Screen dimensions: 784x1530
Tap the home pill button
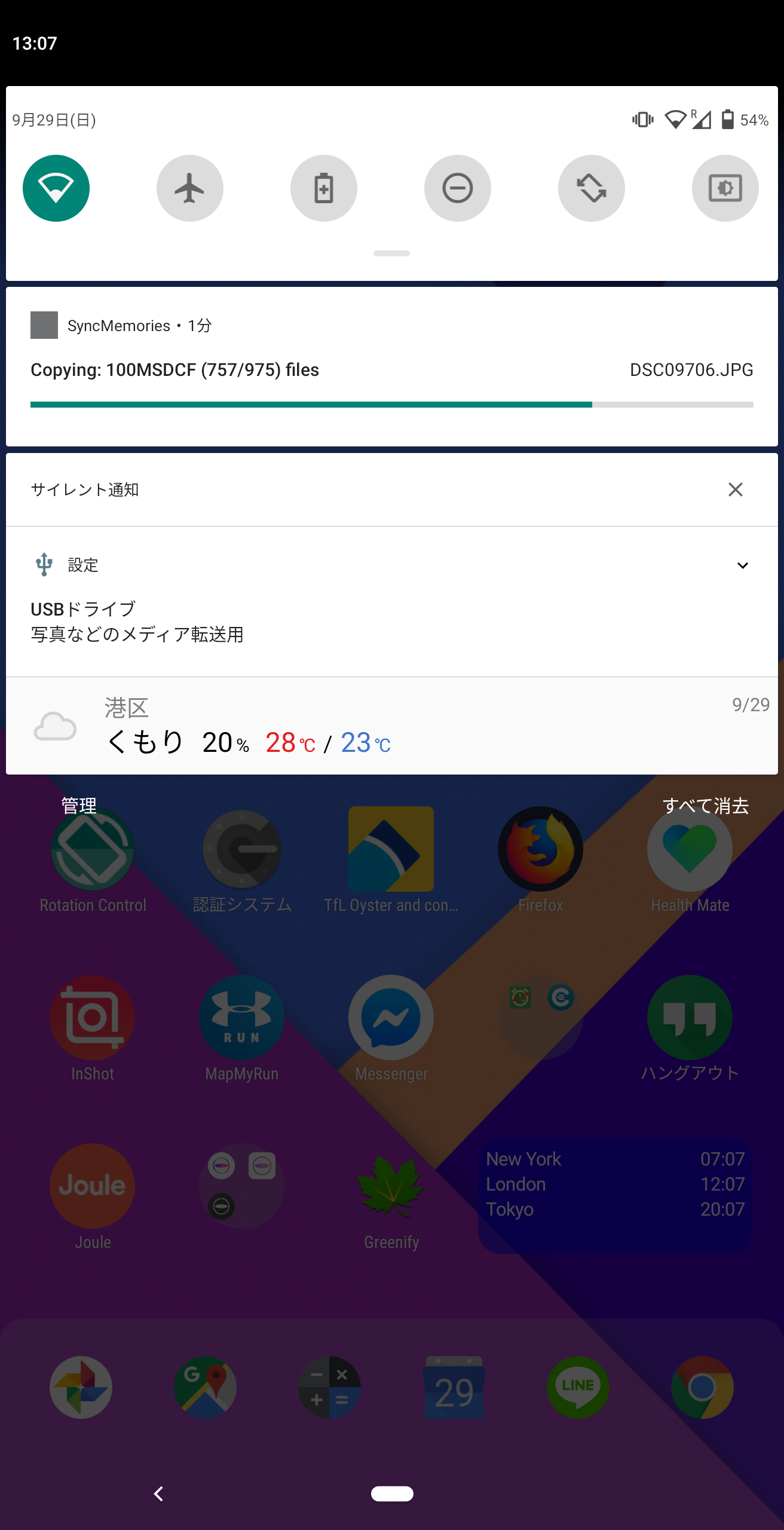tap(392, 1494)
